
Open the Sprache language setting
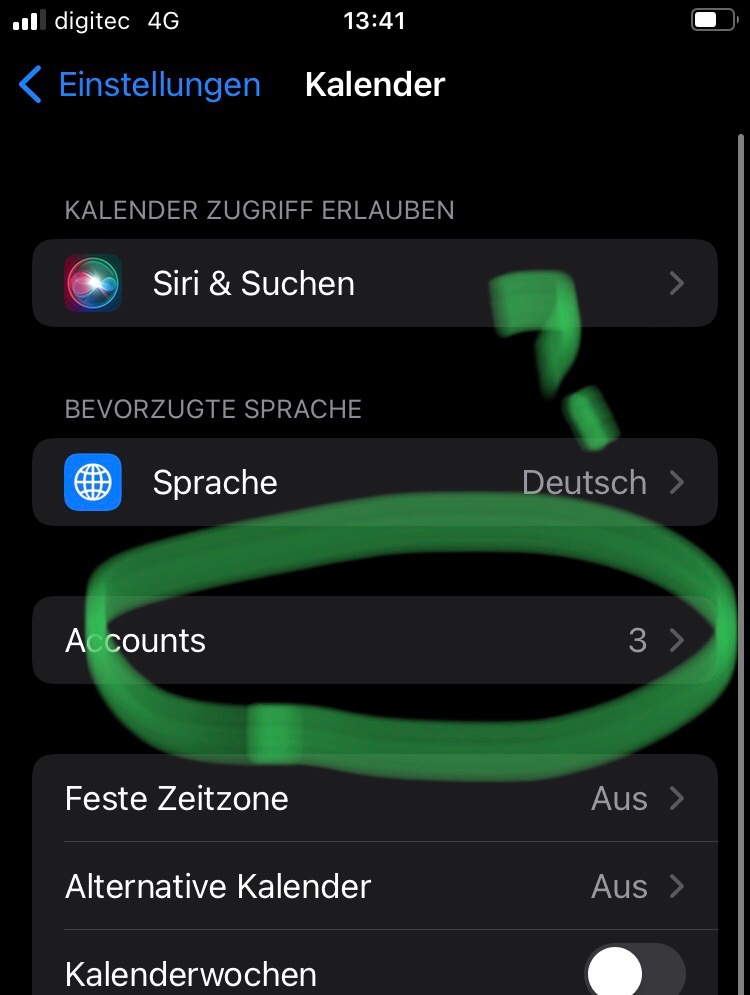pos(374,482)
